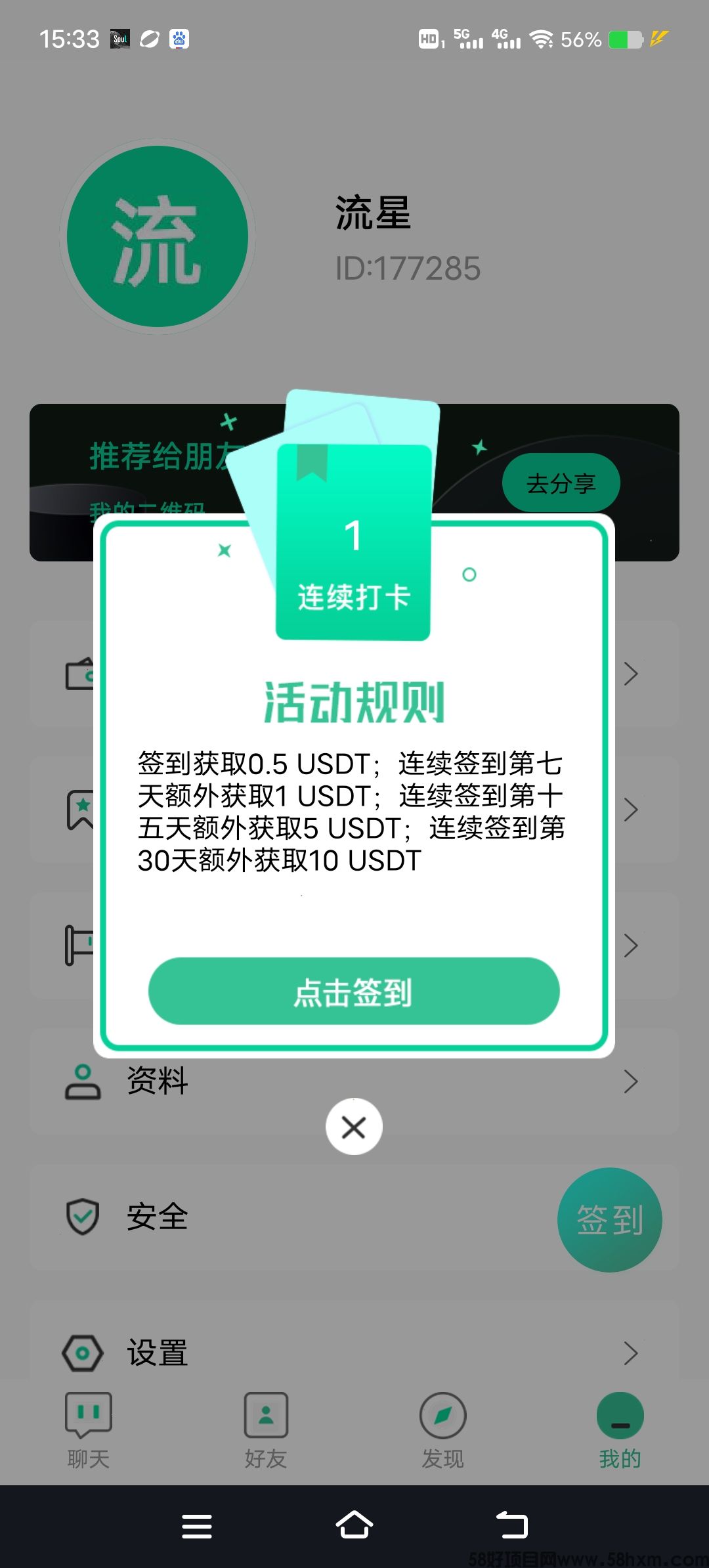Tap the floating 签到 button
This screenshot has width=709, height=1568.
pyautogui.click(x=609, y=1219)
